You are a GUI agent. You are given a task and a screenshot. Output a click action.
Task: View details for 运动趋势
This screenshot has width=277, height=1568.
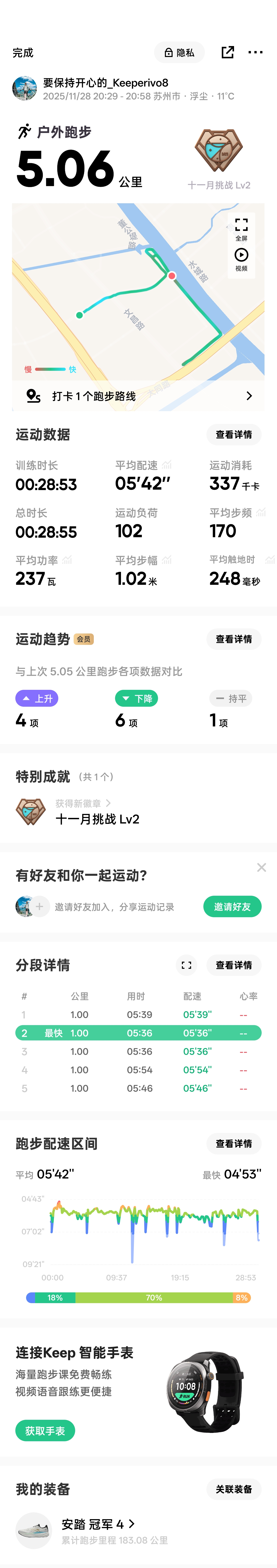[x=234, y=639]
